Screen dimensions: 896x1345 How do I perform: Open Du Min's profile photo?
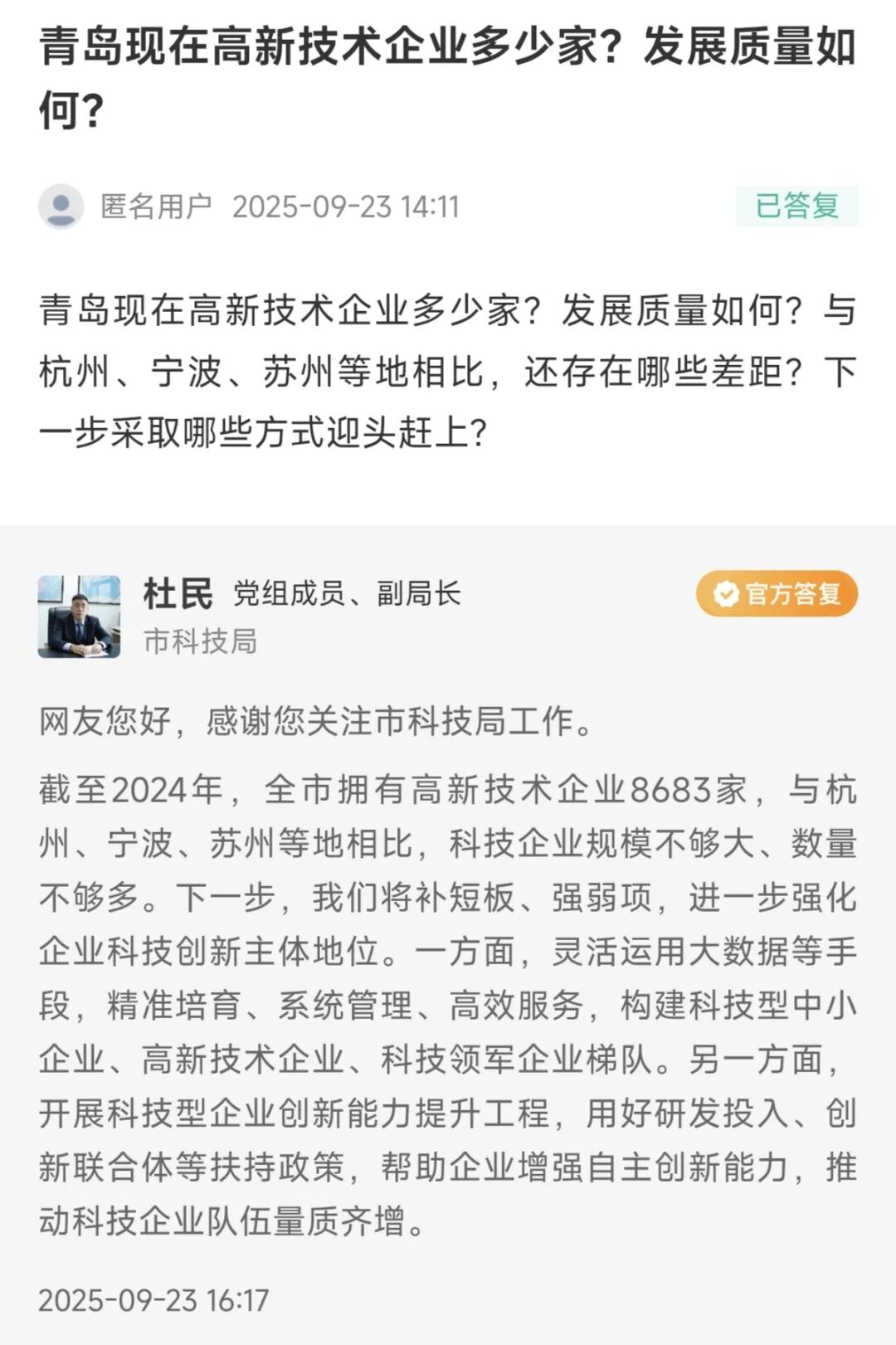(x=79, y=616)
